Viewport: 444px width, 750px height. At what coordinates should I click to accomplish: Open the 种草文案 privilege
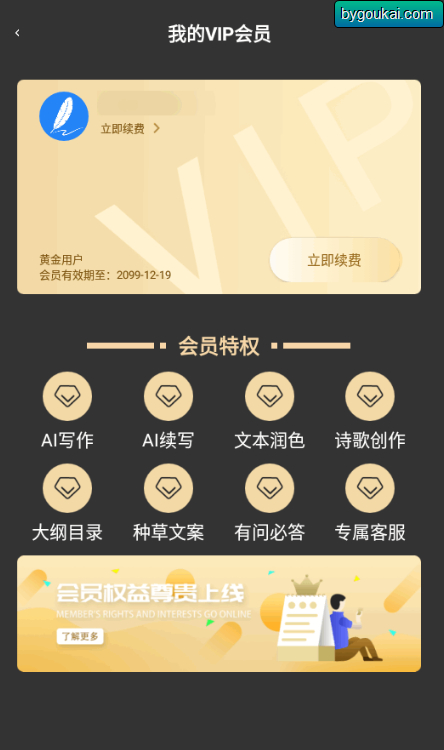tap(168, 503)
